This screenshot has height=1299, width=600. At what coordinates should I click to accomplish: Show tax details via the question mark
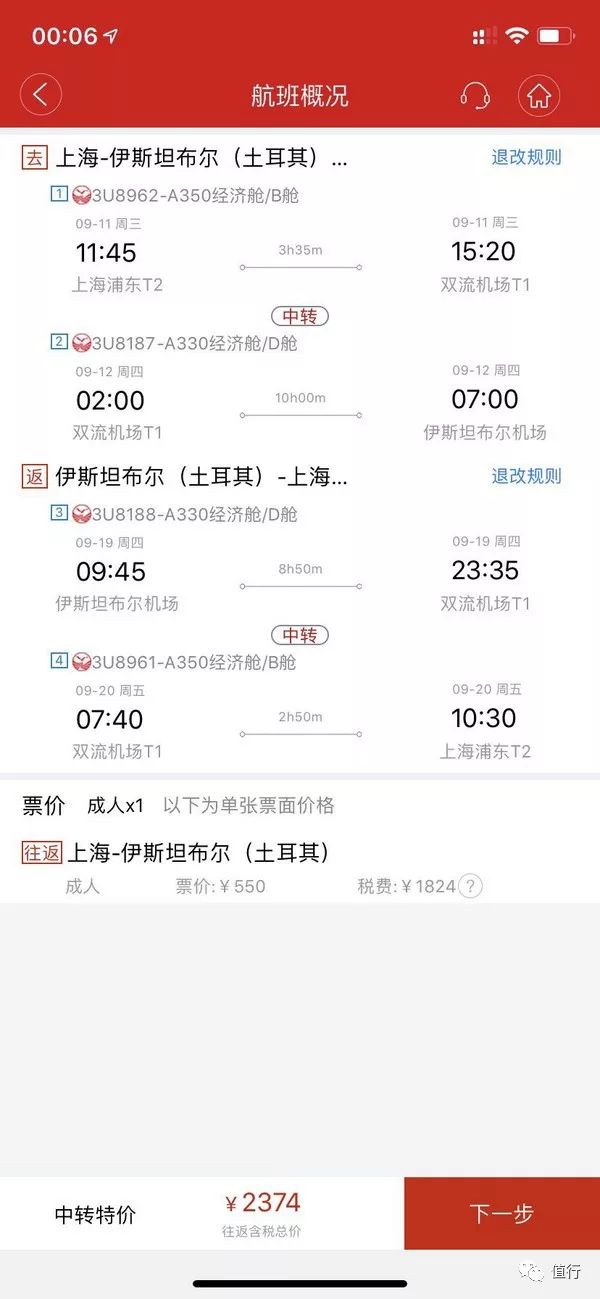471,886
